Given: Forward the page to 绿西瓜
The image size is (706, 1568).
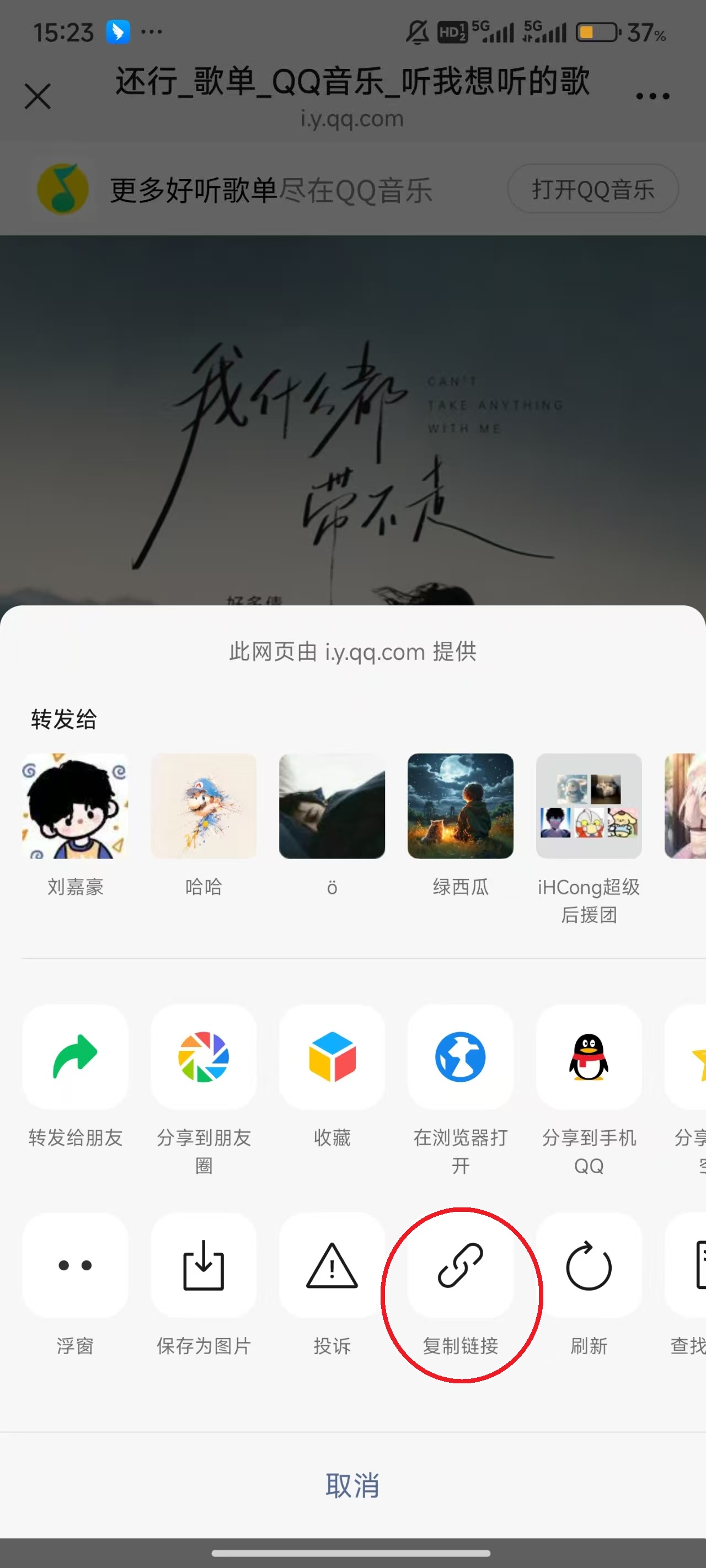Looking at the screenshot, I should [460, 807].
